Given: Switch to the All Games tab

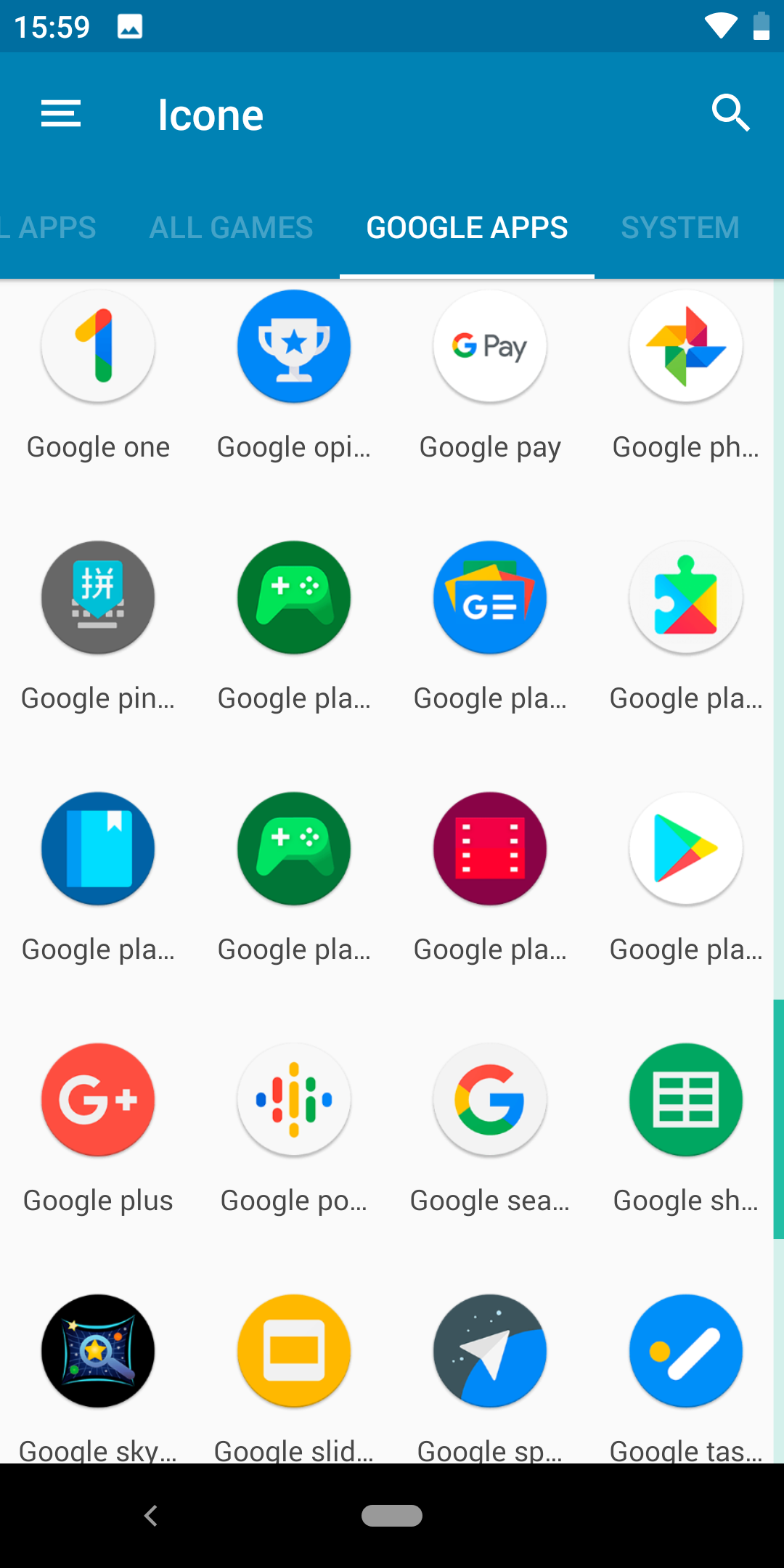Looking at the screenshot, I should pos(231,228).
